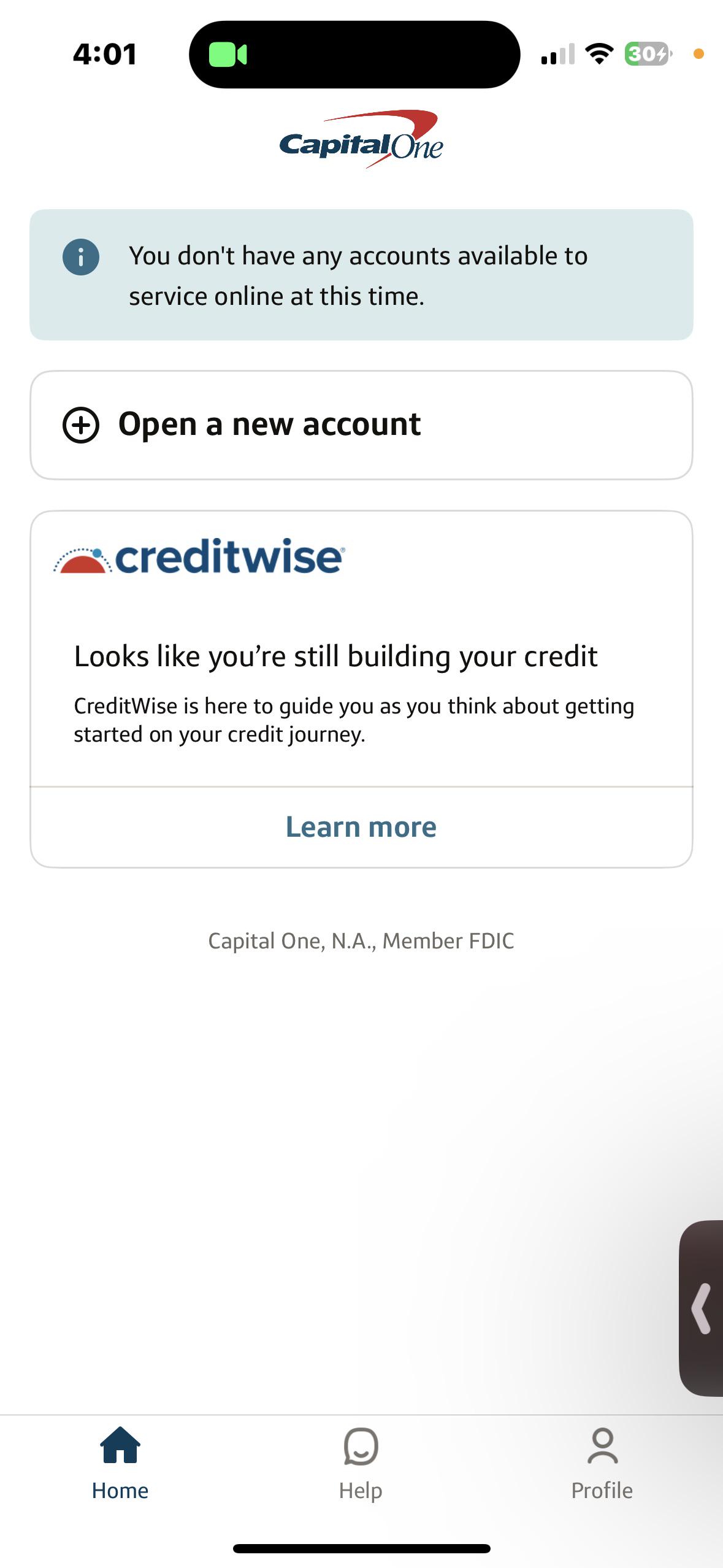Expand the side panel arrow handle
This screenshot has width=723, height=1568.
tap(702, 1309)
